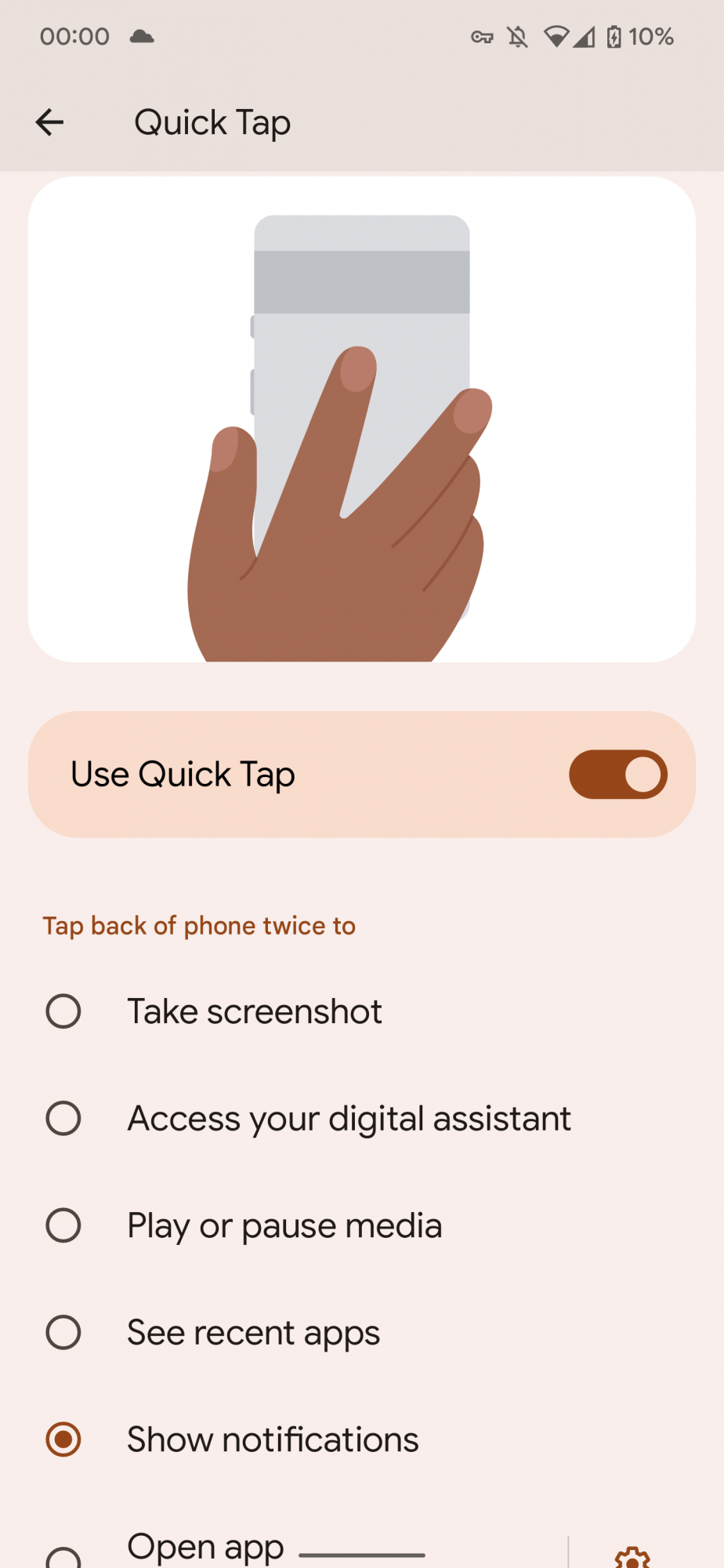Pick See recent apps action
This screenshot has width=724, height=1568.
point(63,1333)
